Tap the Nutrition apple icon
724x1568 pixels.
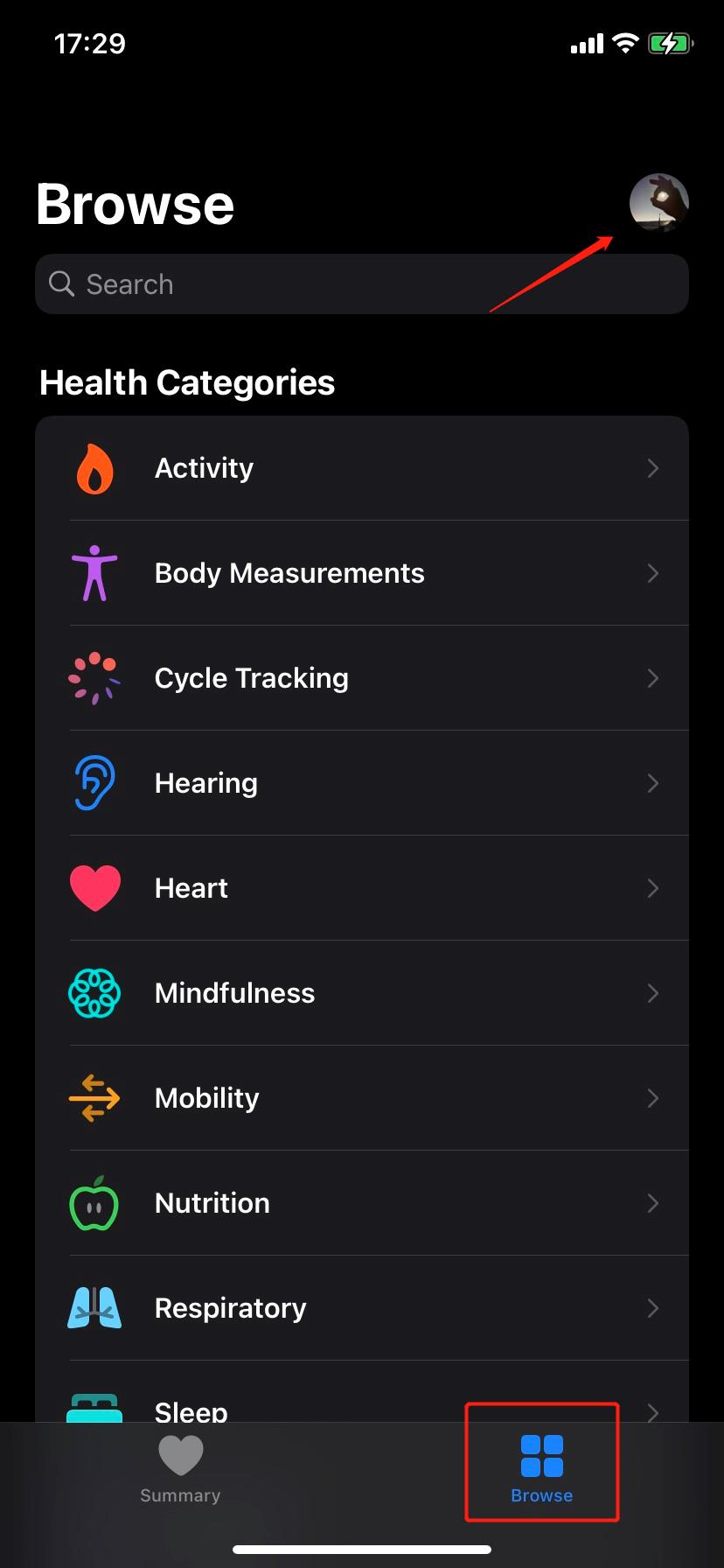(x=95, y=1203)
